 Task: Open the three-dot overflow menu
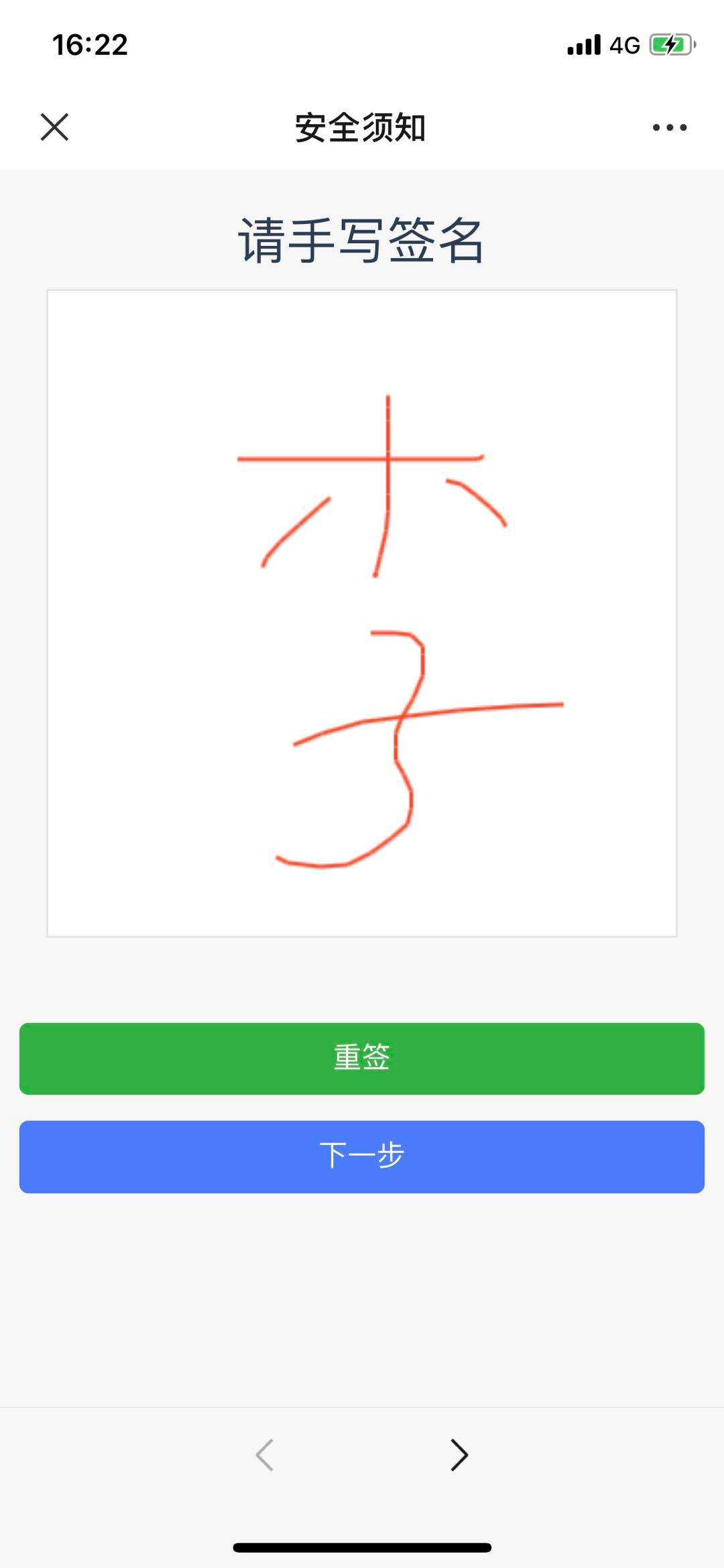point(669,127)
